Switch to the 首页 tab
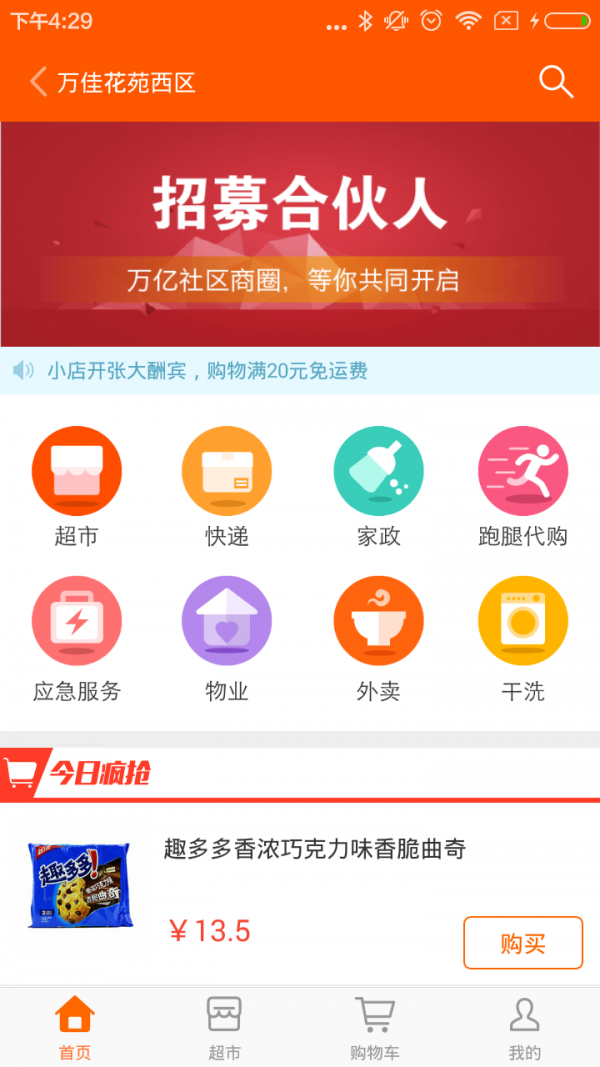This screenshot has width=600, height=1067. pyautogui.click(x=75, y=1027)
